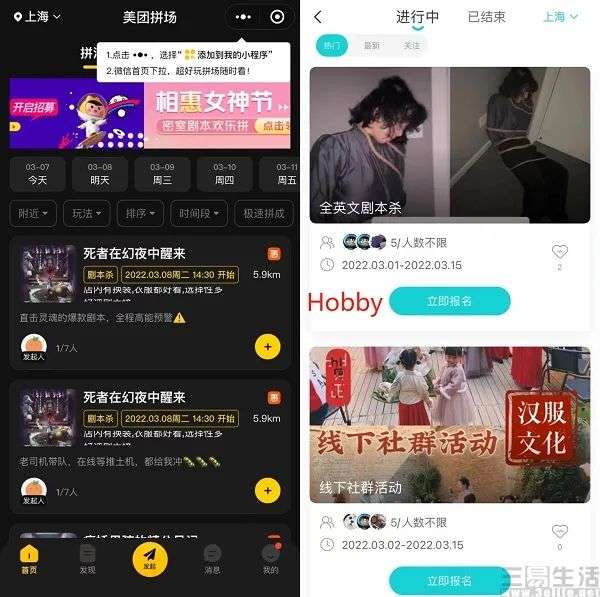Join the group with 直击灵魂的爆款剧本 note

point(267,347)
